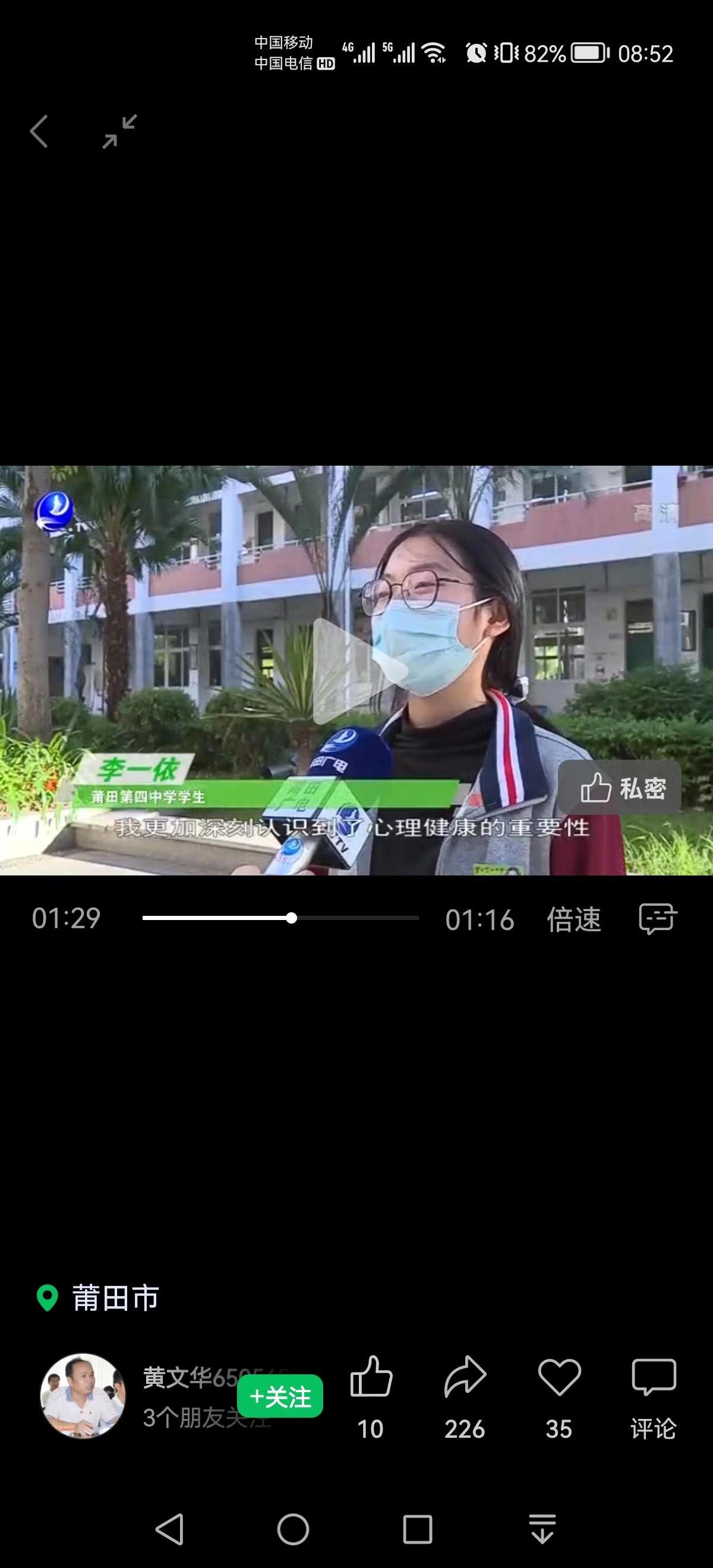
Task: Tap the video progress bar
Action: click(280, 918)
